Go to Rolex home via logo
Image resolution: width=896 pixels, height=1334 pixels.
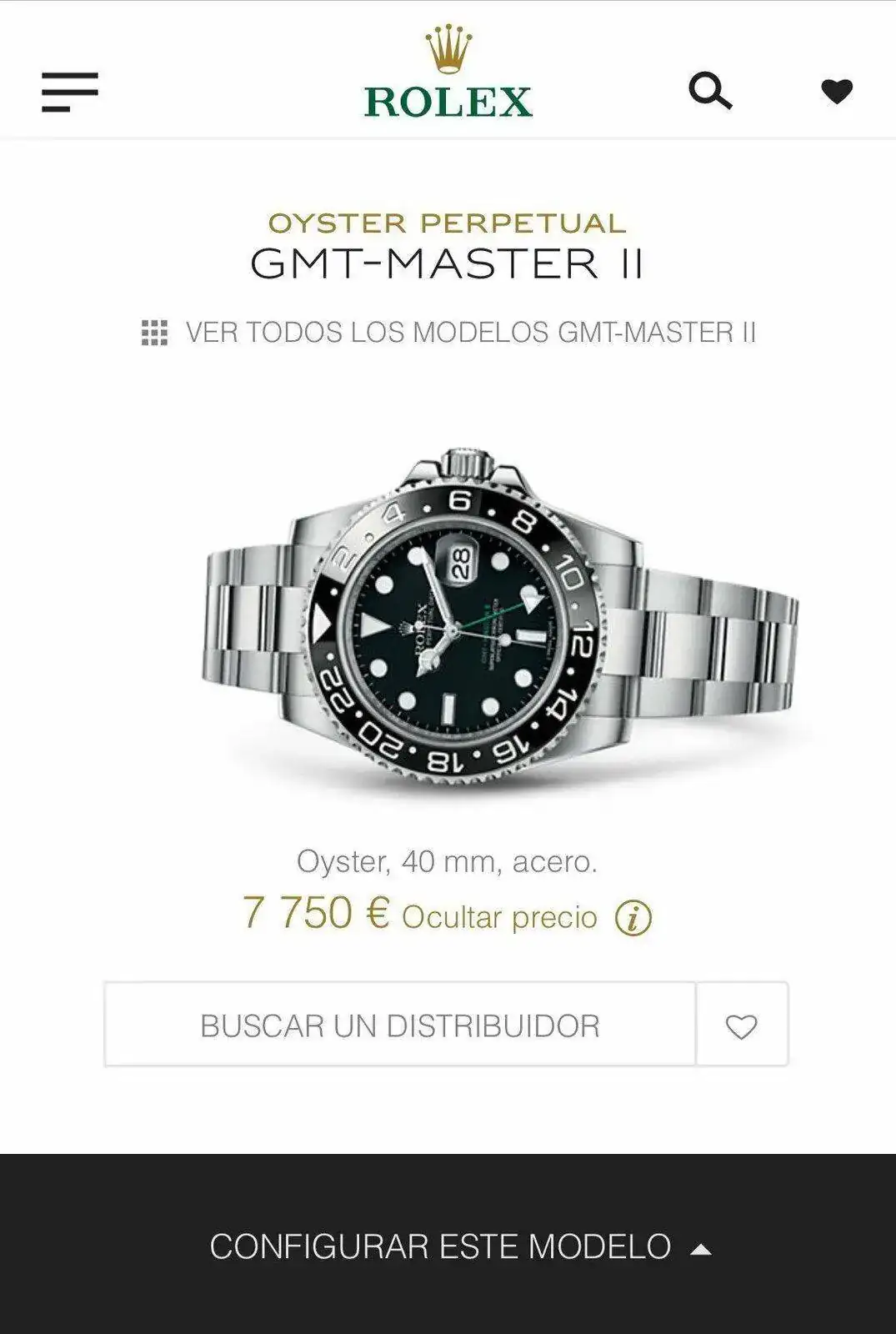pos(448,73)
